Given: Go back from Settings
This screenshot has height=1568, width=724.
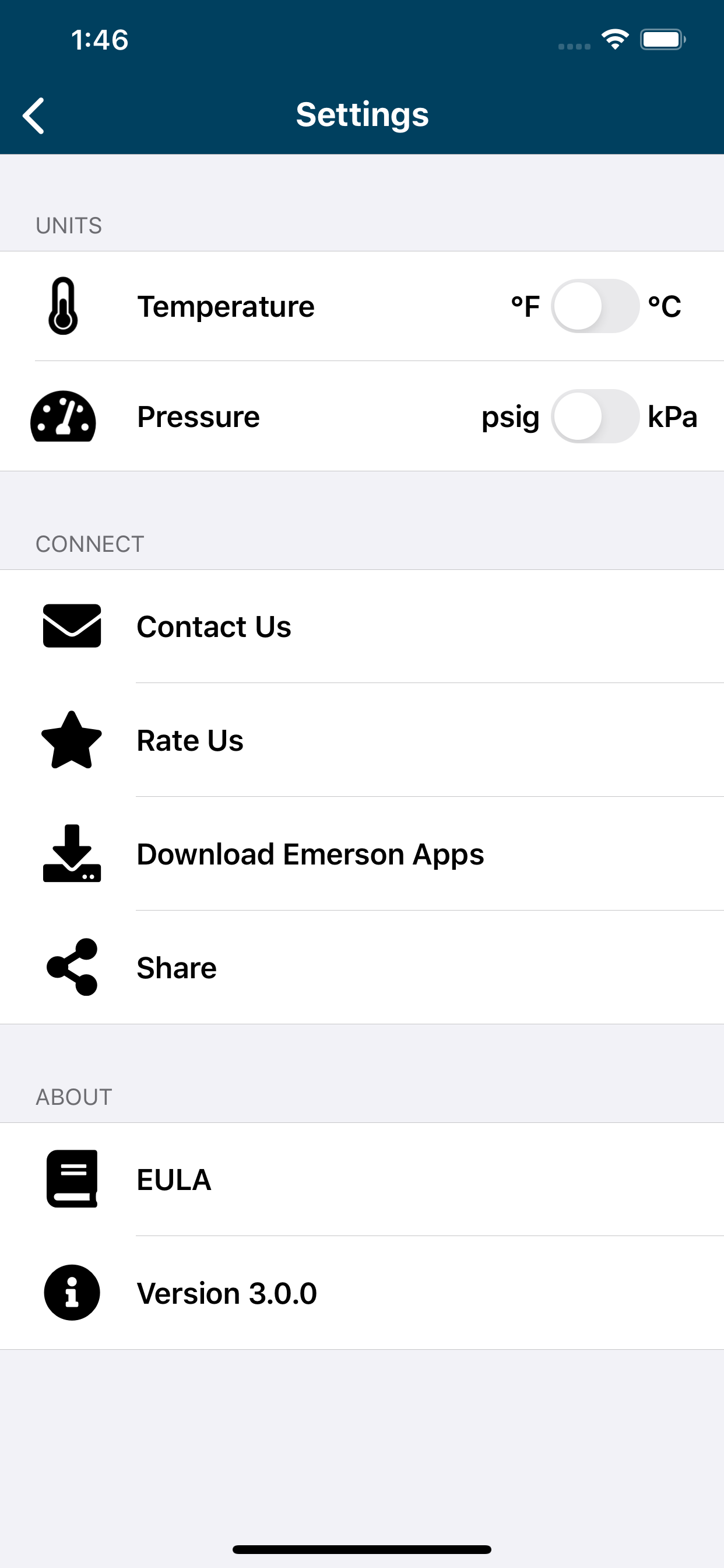Looking at the screenshot, I should [33, 115].
